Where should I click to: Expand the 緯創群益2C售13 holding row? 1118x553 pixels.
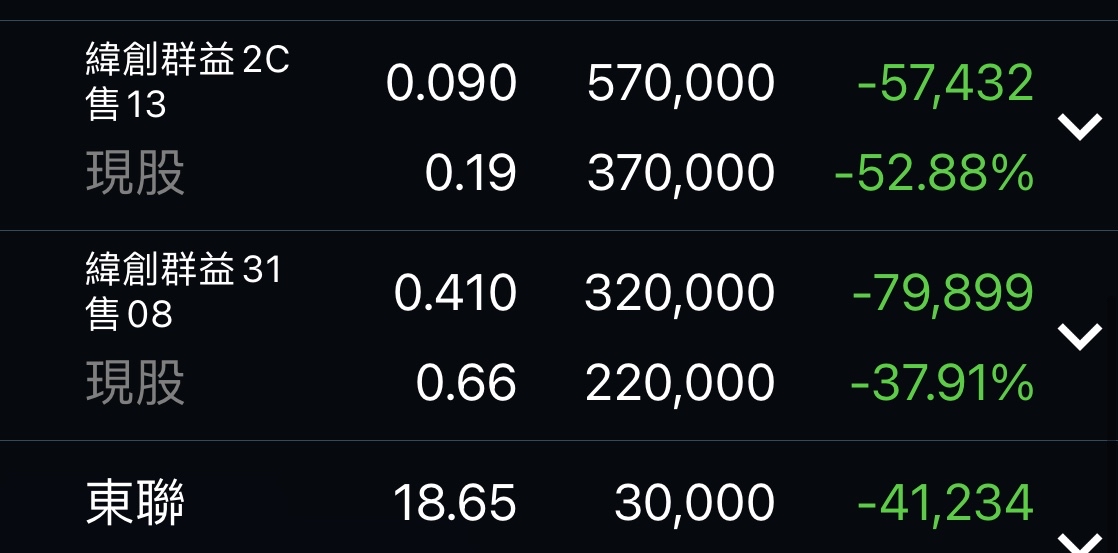click(x=1080, y=127)
